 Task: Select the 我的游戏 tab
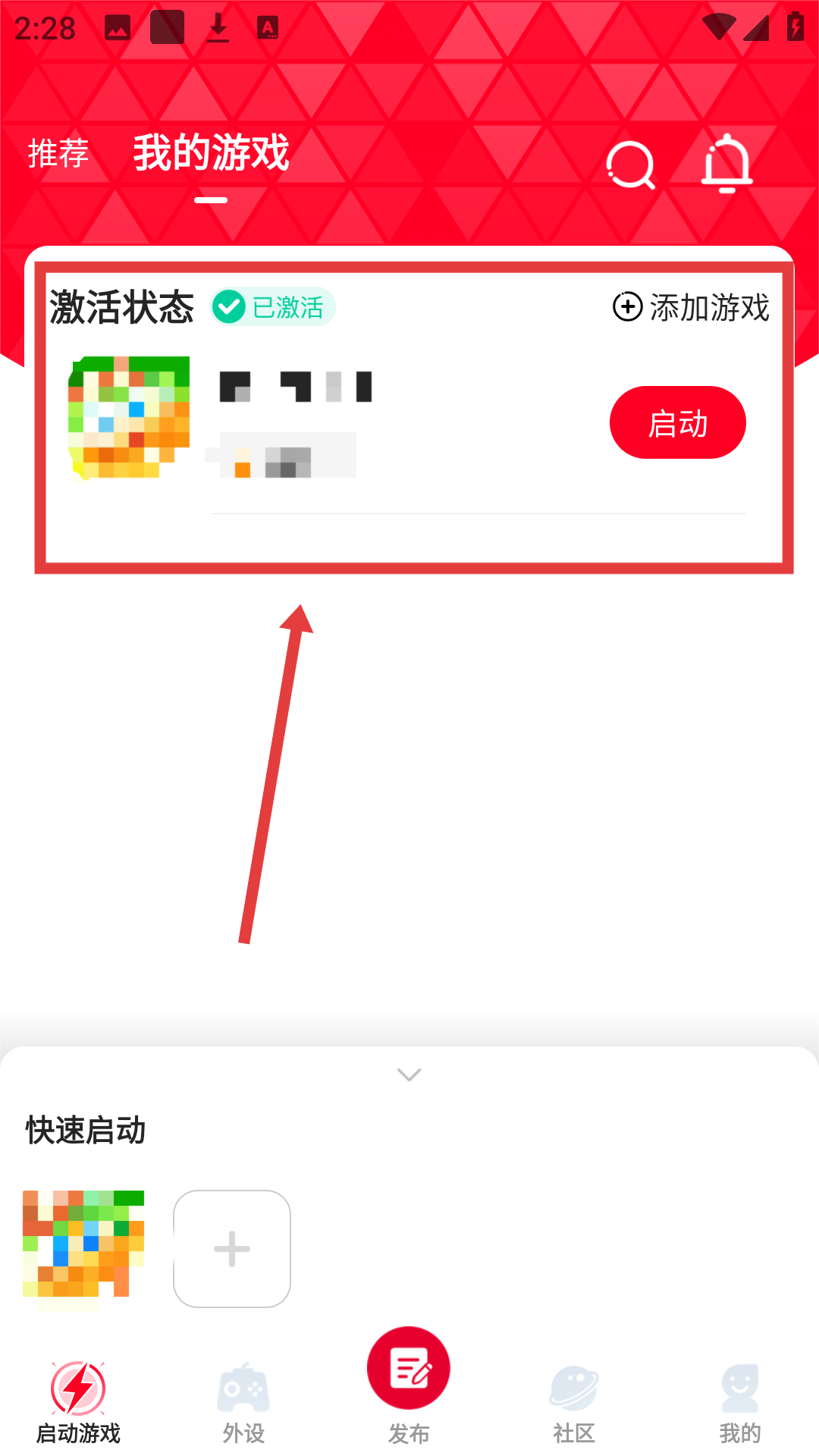(211, 153)
